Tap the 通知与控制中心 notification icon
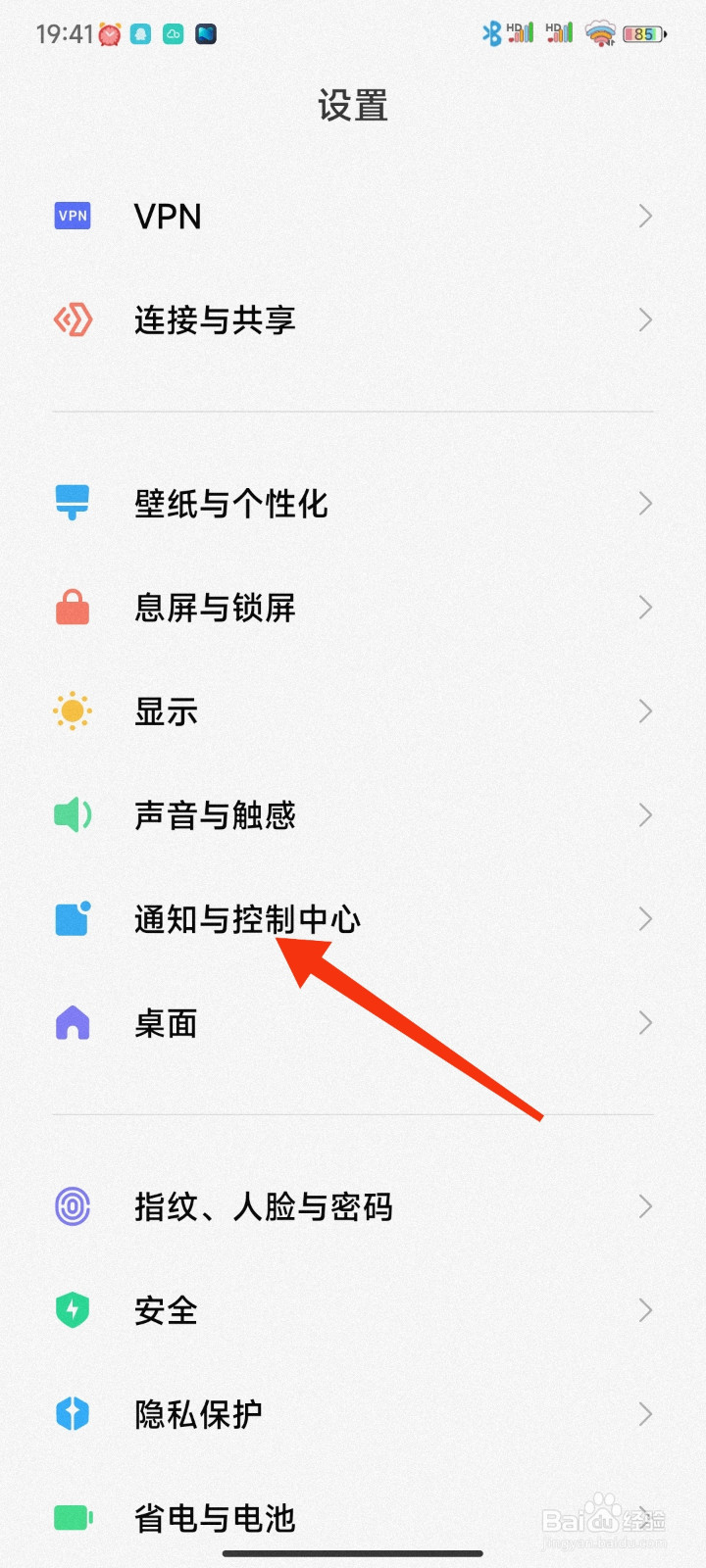This screenshot has height=1568, width=706. click(72, 919)
